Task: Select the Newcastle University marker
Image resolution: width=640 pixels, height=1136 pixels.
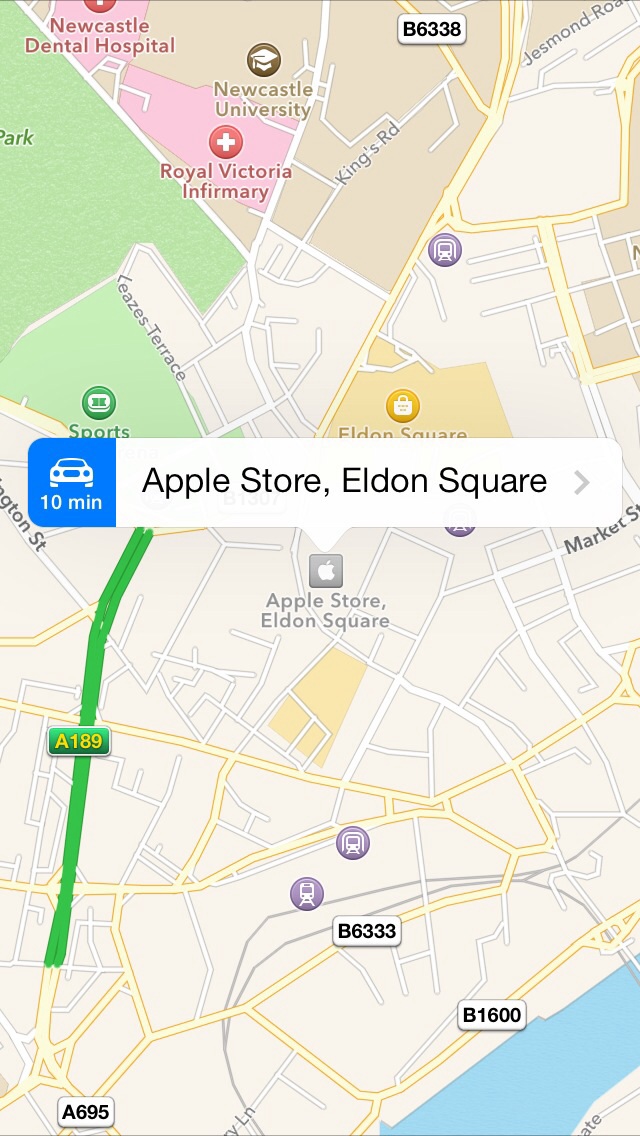Action: (x=264, y=60)
